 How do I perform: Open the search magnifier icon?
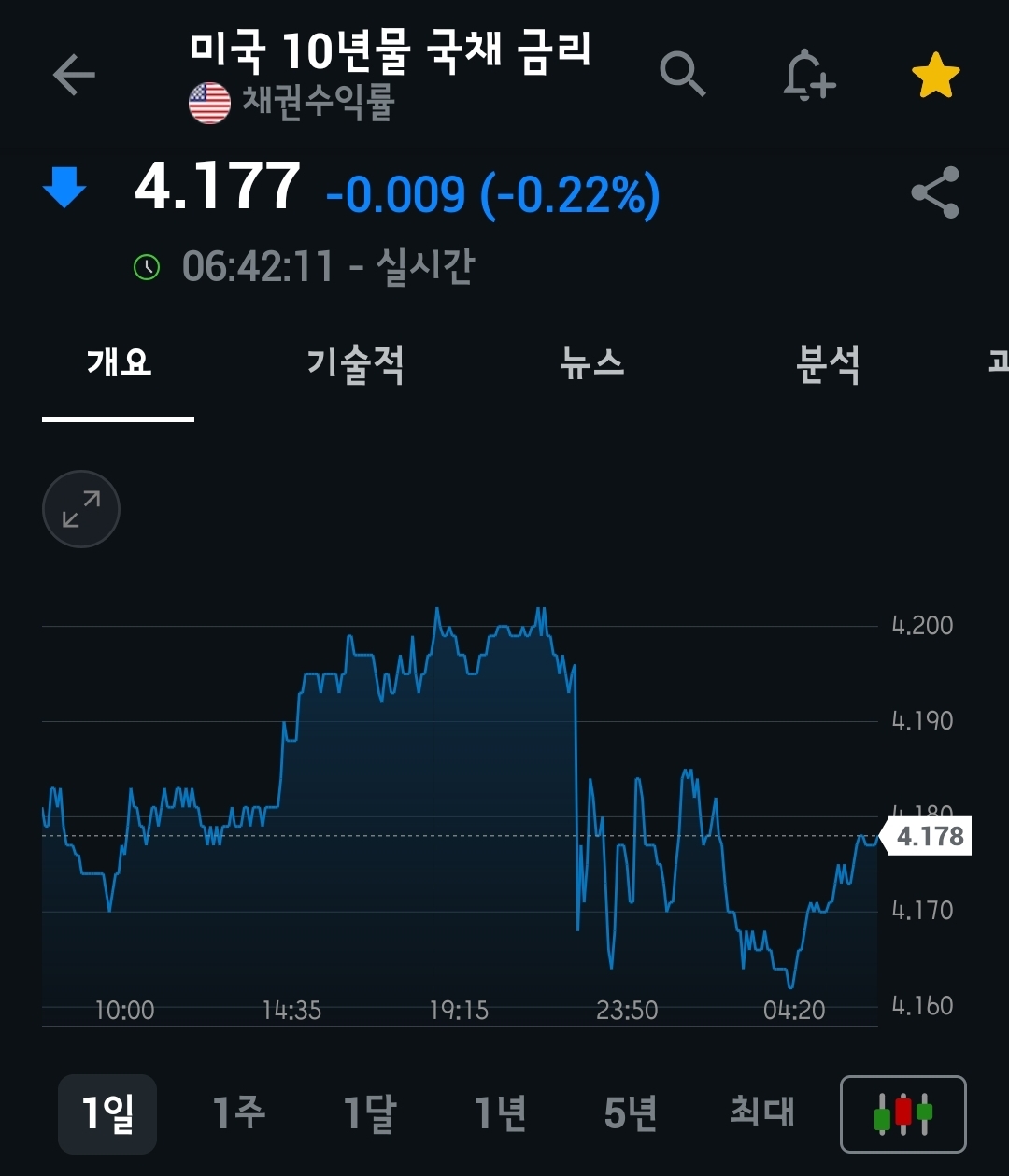coord(682,74)
